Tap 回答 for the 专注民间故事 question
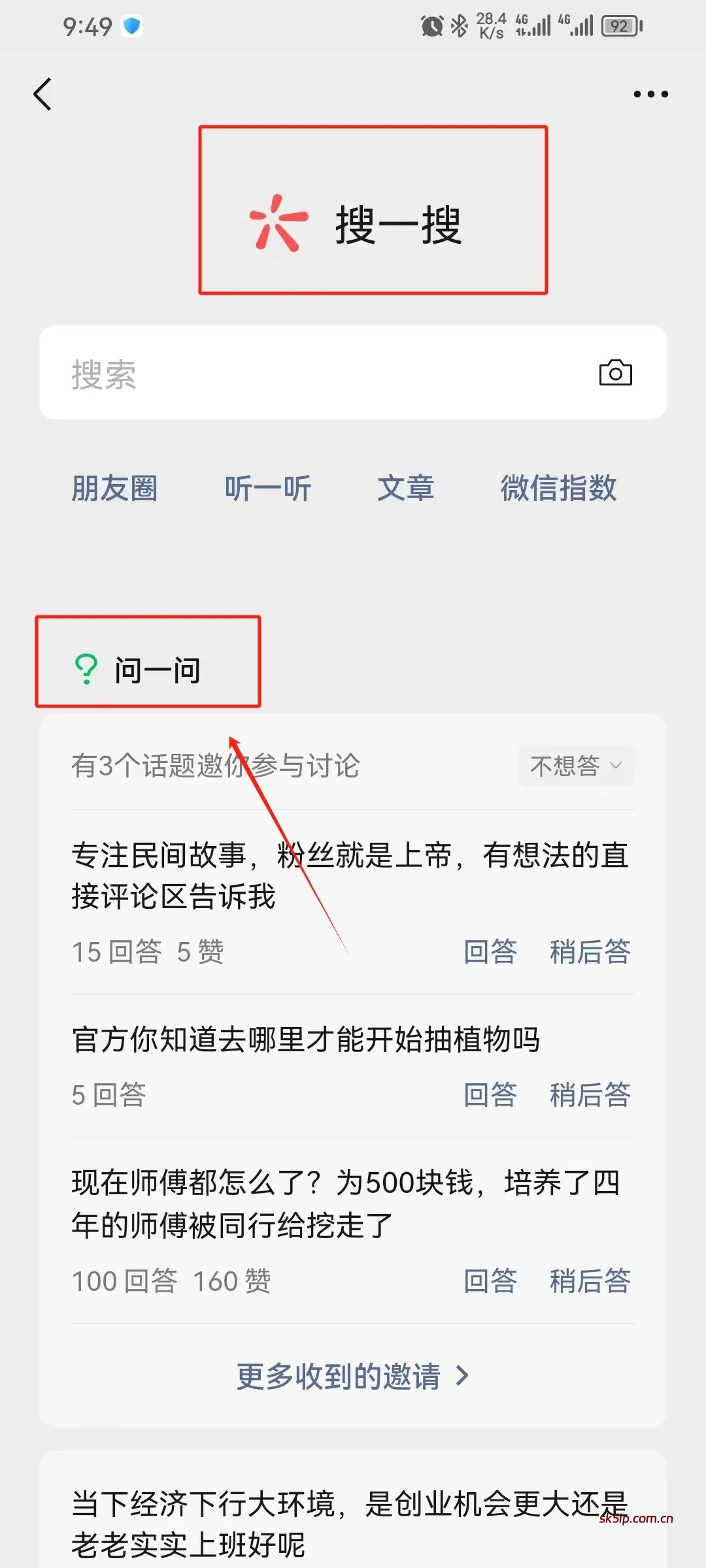The height and width of the screenshot is (1568, 706). coord(490,951)
